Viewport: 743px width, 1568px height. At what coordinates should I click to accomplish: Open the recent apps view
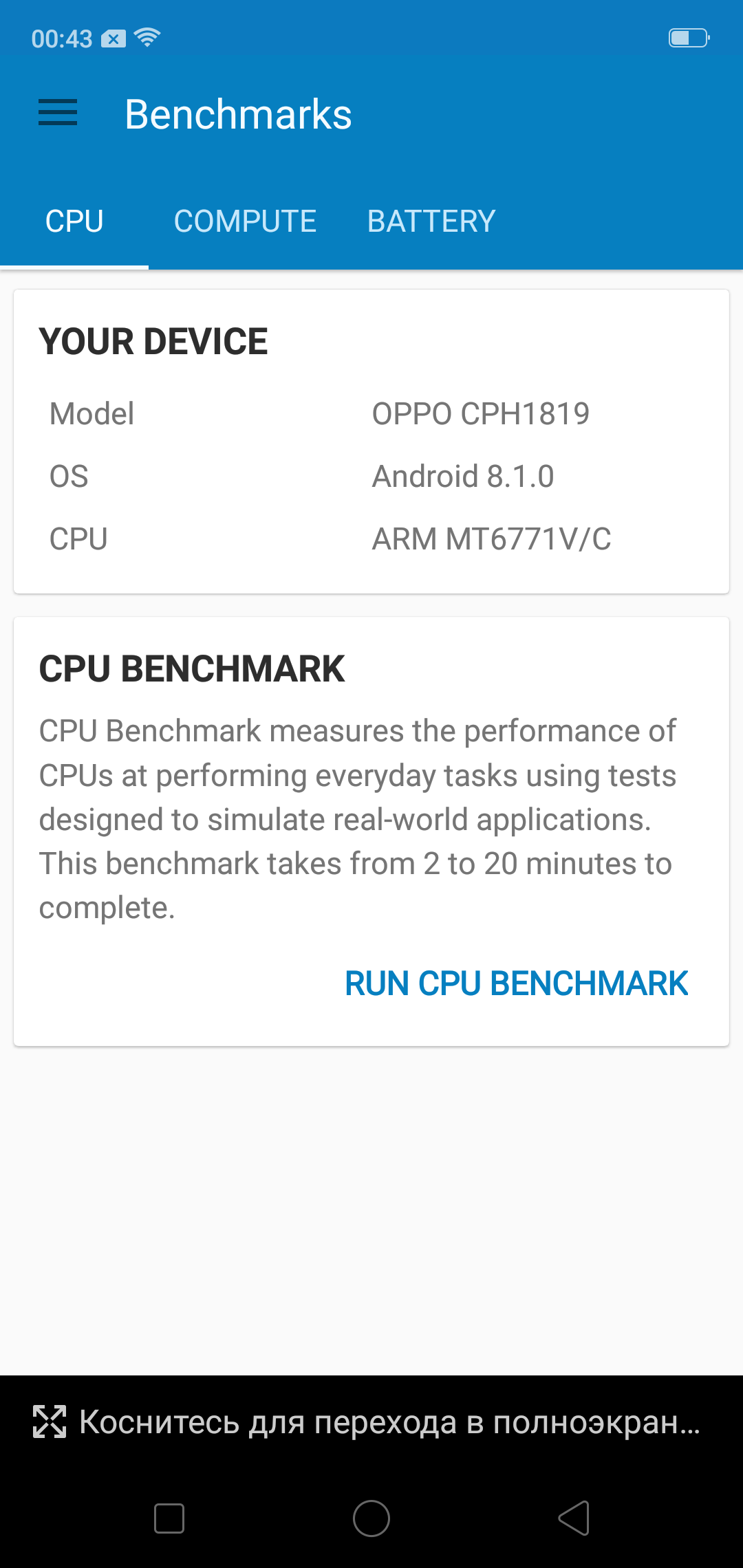click(x=169, y=1518)
